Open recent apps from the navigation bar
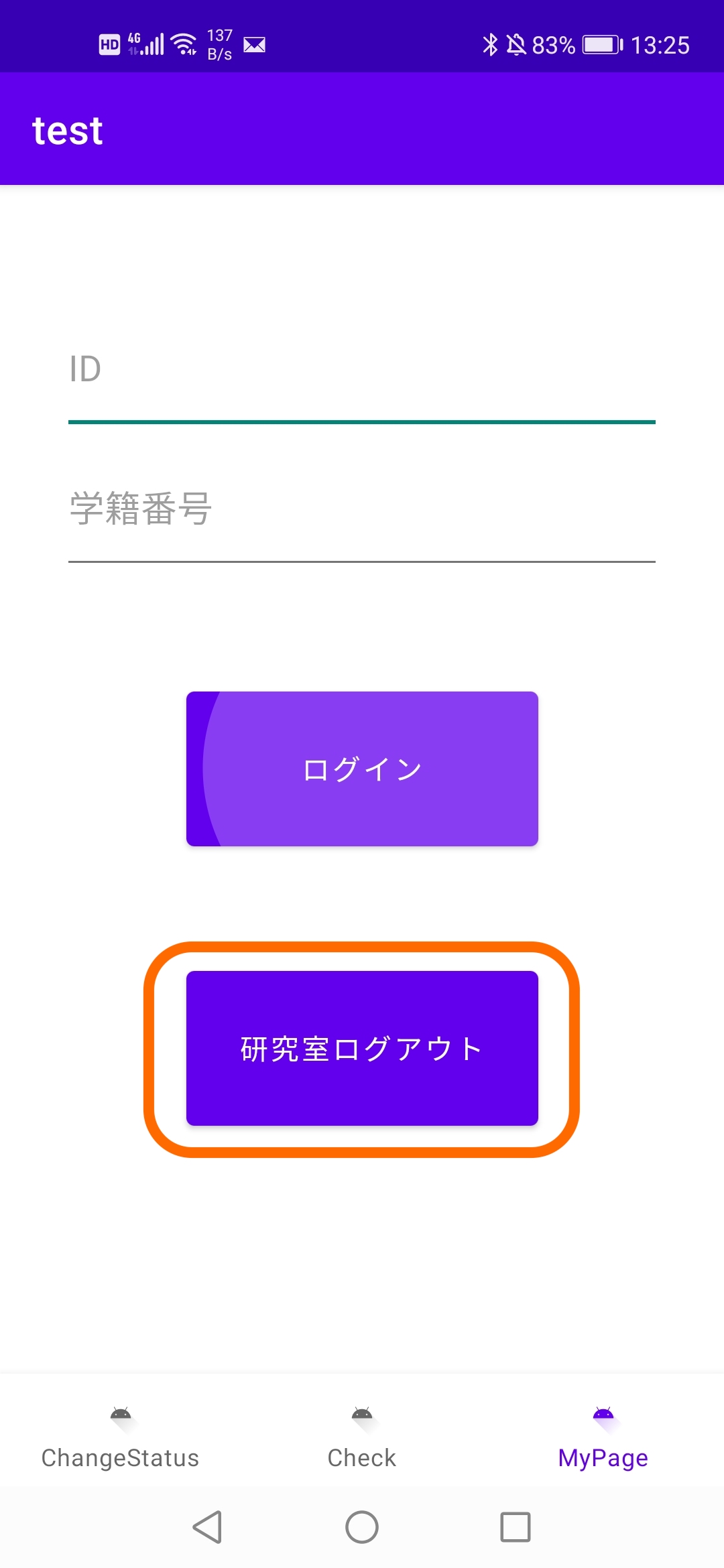724x1568 pixels. pos(515,1527)
